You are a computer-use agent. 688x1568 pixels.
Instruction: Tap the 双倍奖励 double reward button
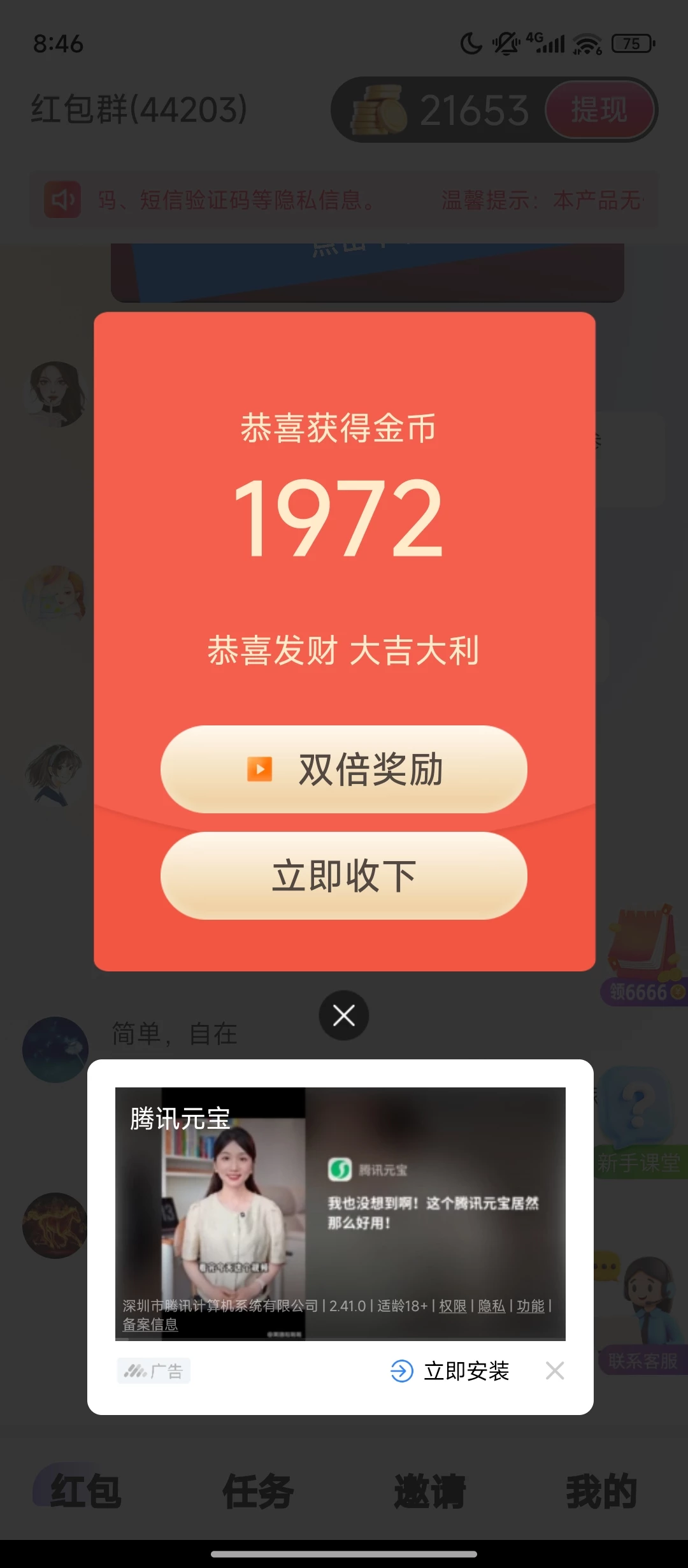pos(344,769)
